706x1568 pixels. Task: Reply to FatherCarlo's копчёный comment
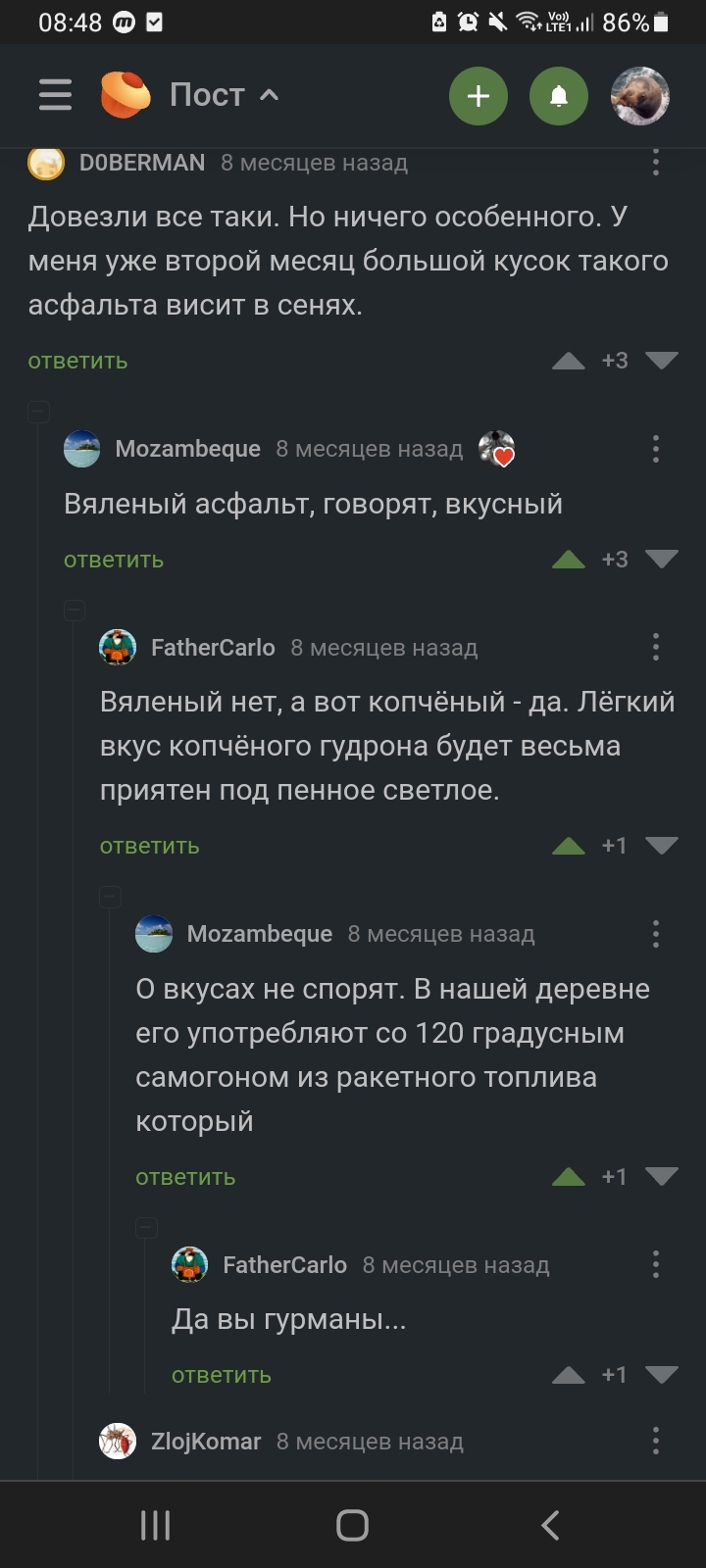pyautogui.click(x=149, y=846)
